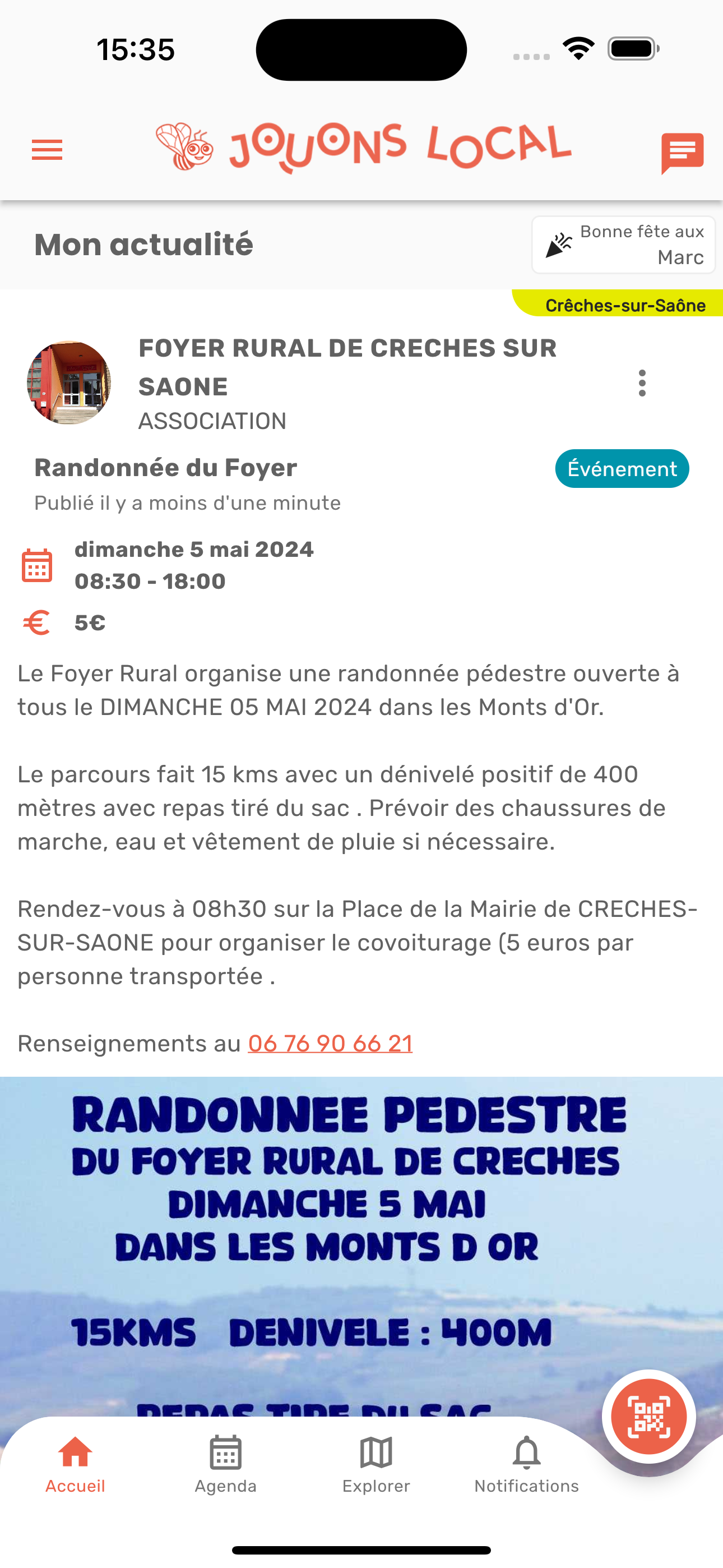Open the QR code scanner button

tap(649, 1417)
